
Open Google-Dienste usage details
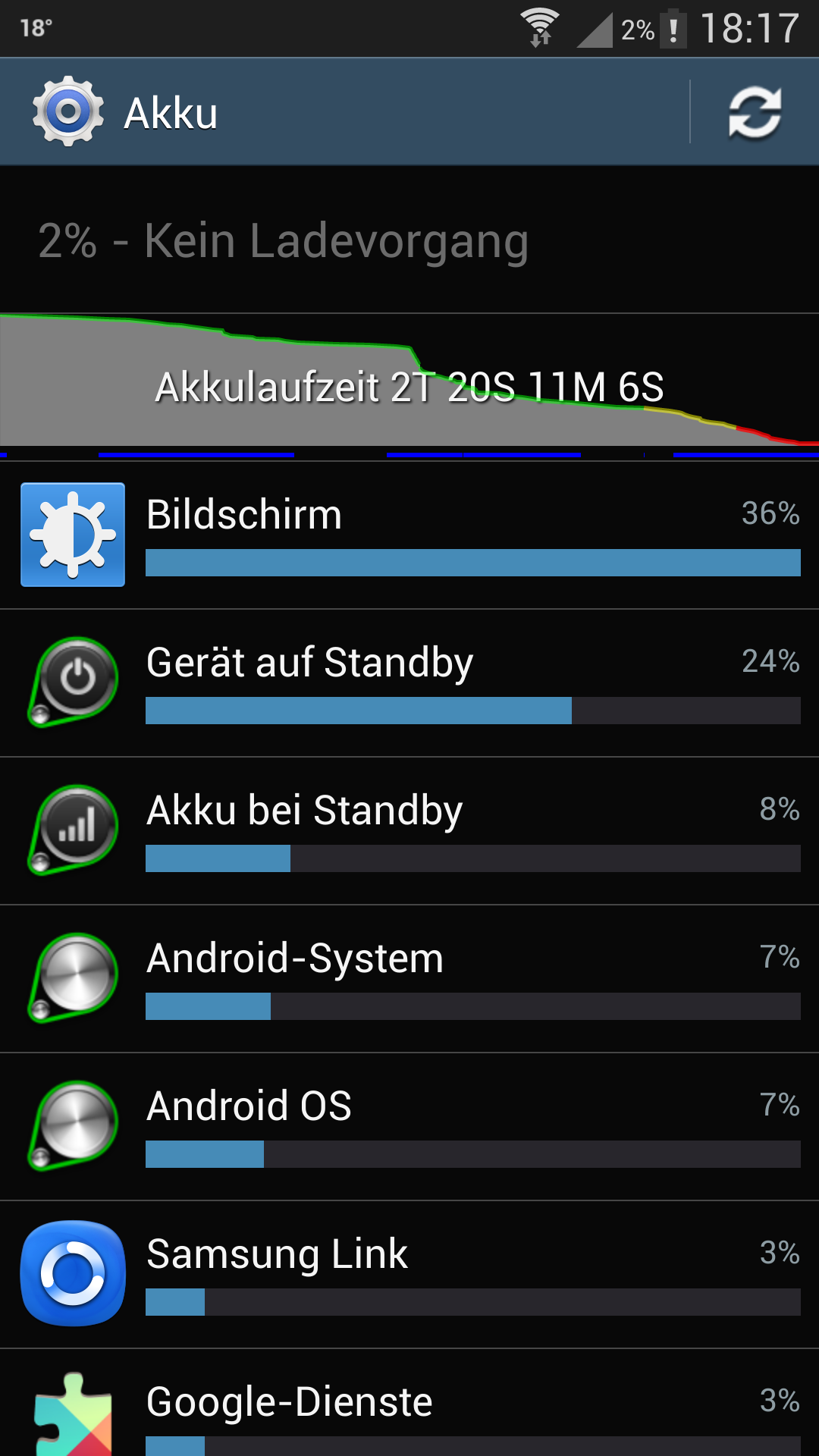coord(409,1403)
